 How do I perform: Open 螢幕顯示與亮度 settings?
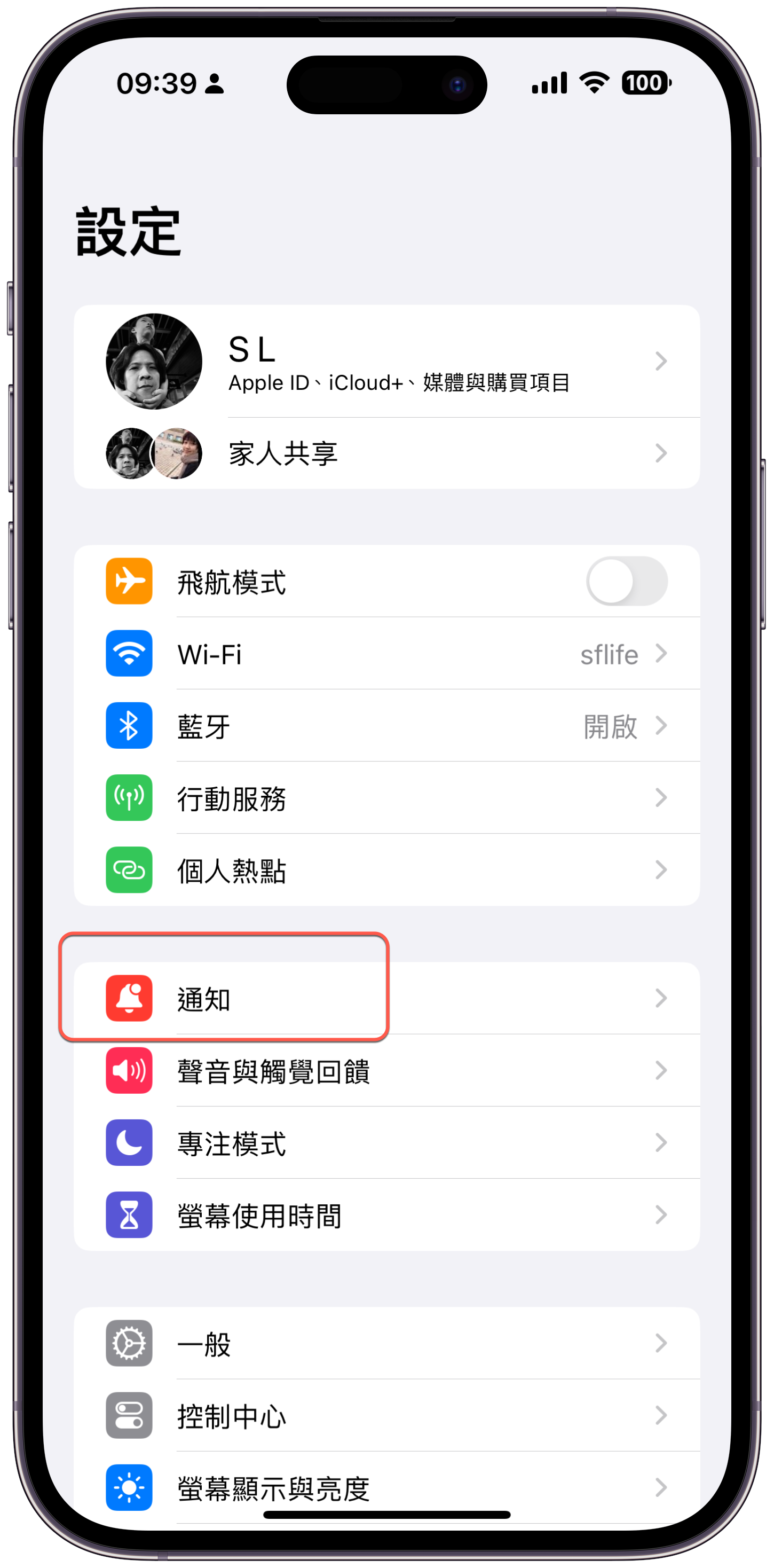tap(386, 1488)
